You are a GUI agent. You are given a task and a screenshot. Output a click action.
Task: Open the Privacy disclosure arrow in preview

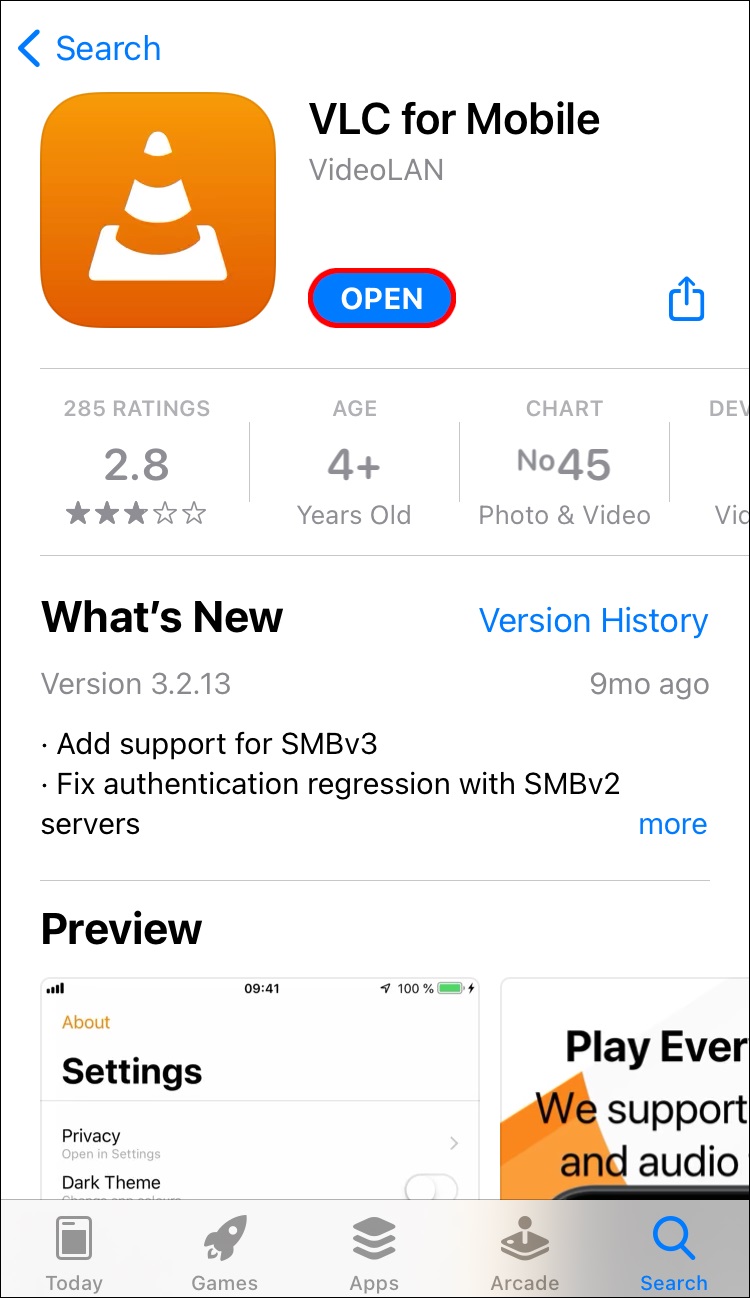[453, 1142]
